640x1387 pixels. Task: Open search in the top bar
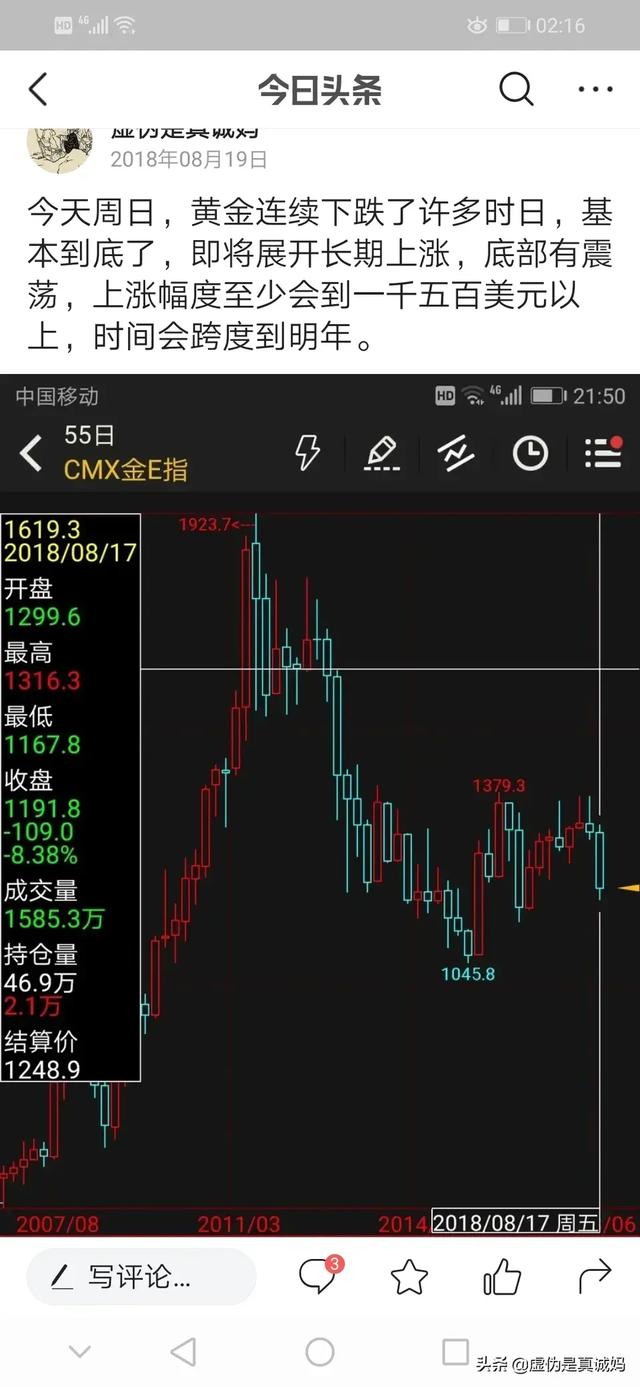516,90
